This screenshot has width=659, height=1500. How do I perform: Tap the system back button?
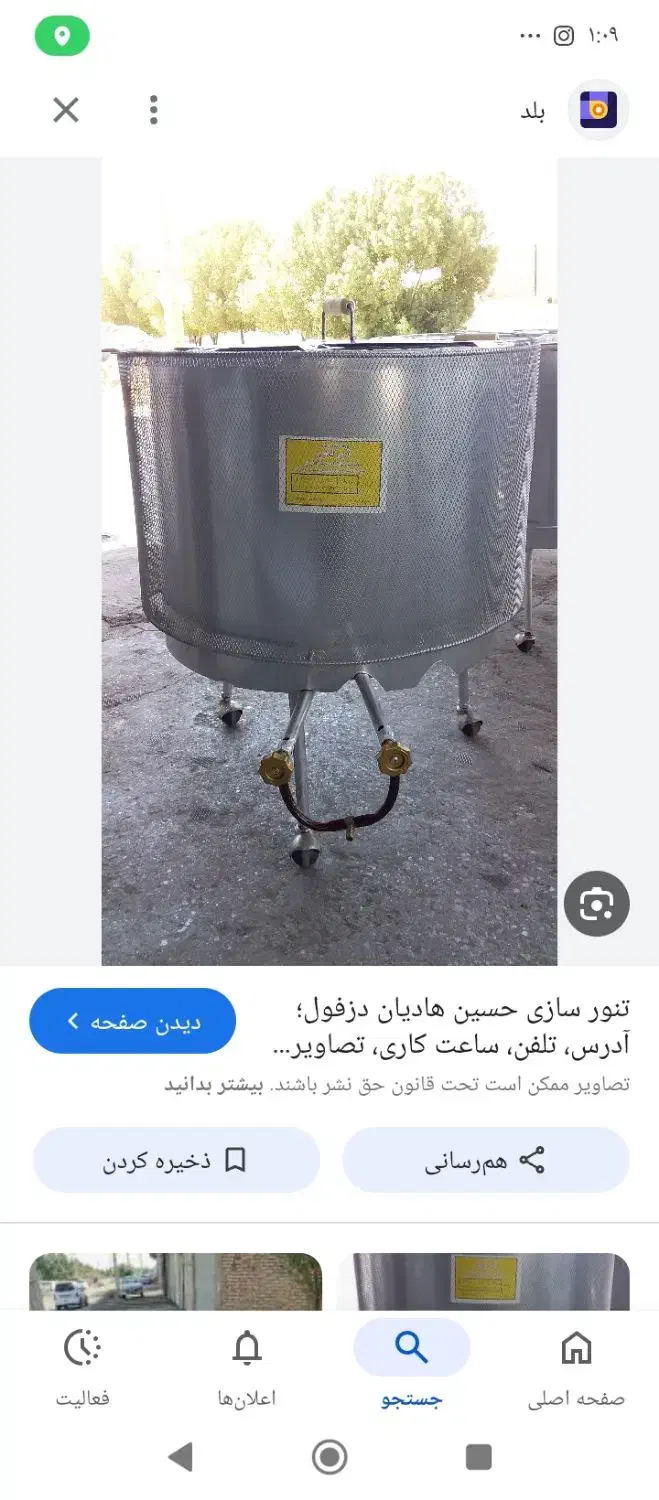tap(181, 1457)
